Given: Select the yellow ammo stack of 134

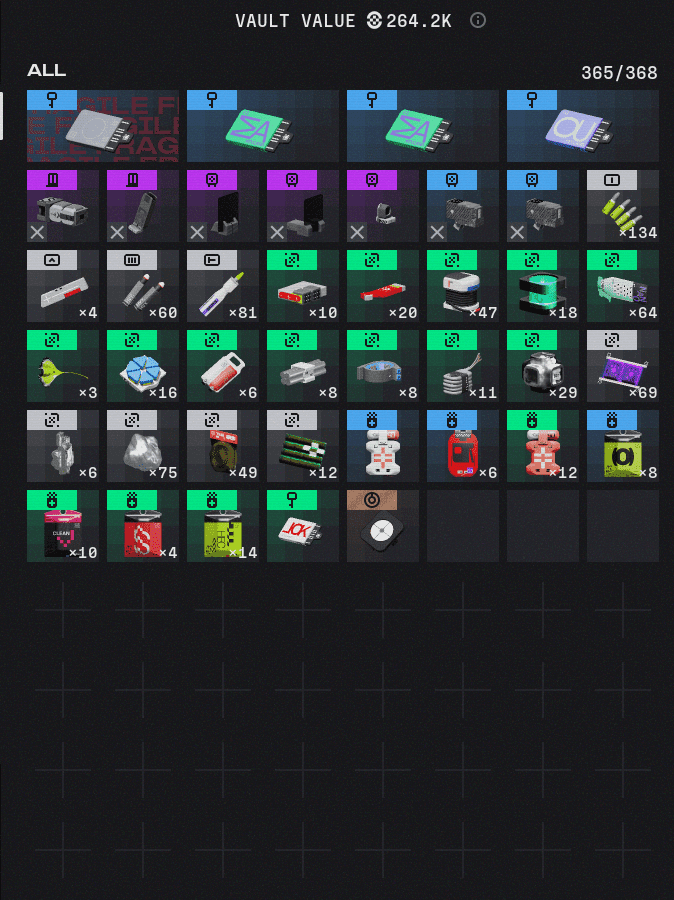Looking at the screenshot, I should 622,207.
